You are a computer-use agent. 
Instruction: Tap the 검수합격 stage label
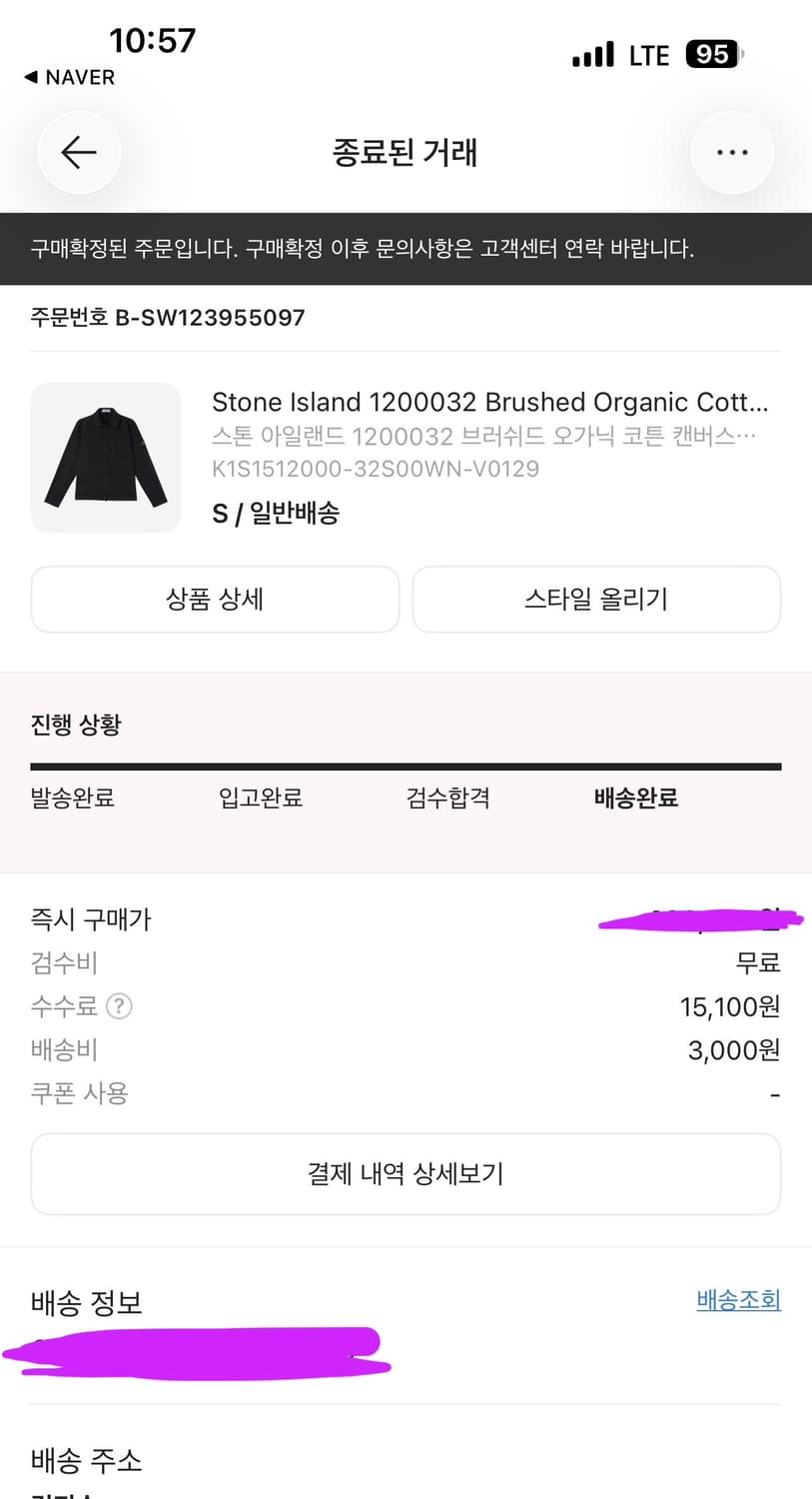tap(447, 798)
